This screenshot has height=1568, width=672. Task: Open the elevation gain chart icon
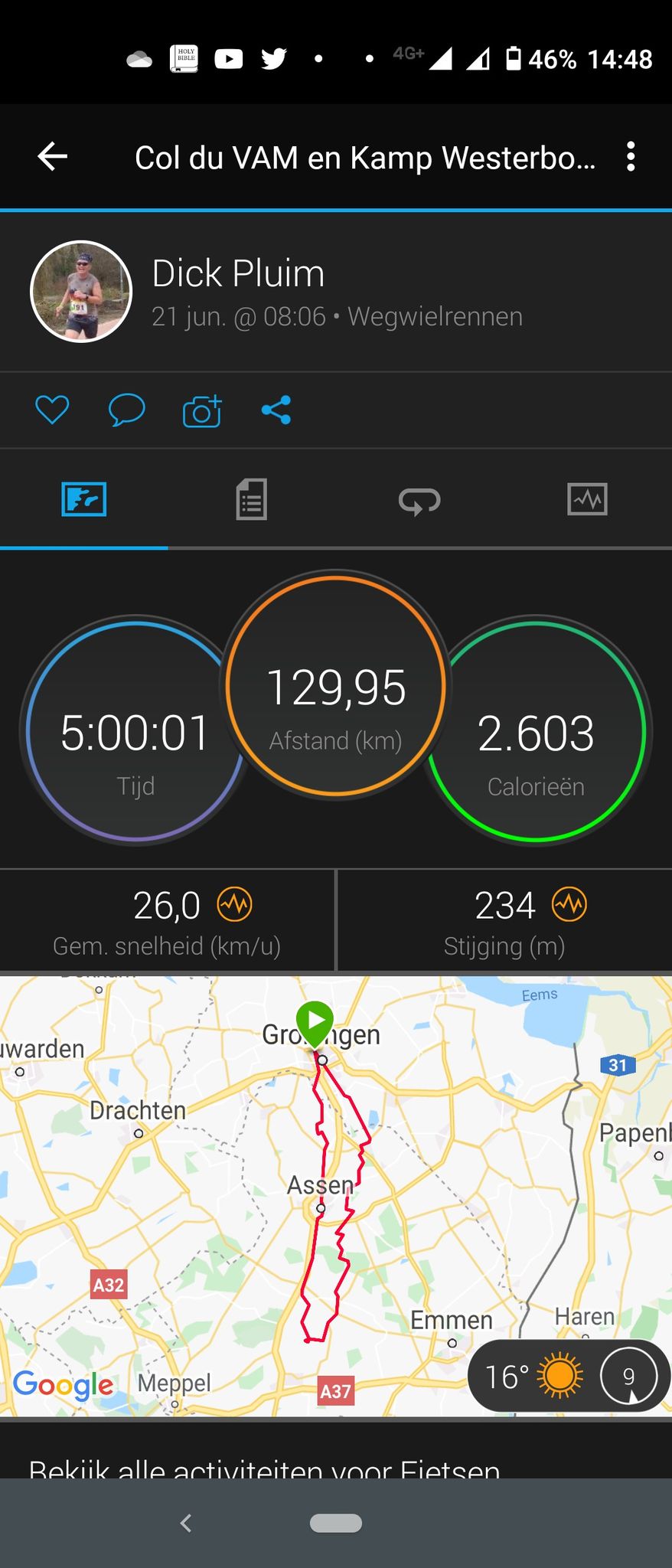tap(569, 905)
